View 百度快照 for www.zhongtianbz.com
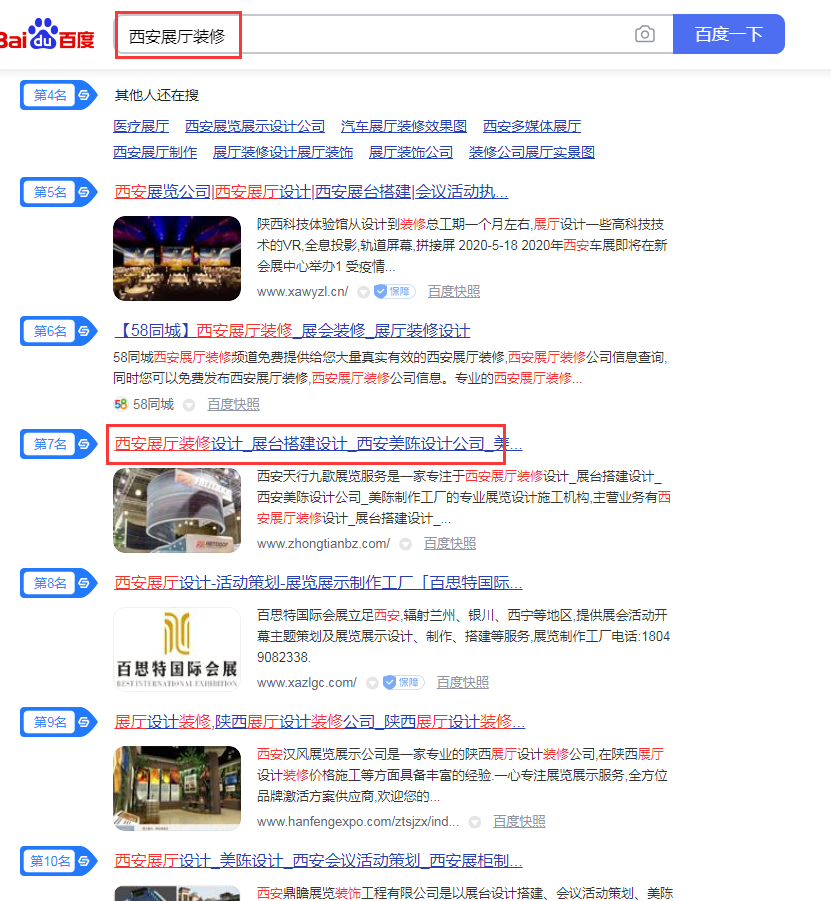 (x=450, y=543)
